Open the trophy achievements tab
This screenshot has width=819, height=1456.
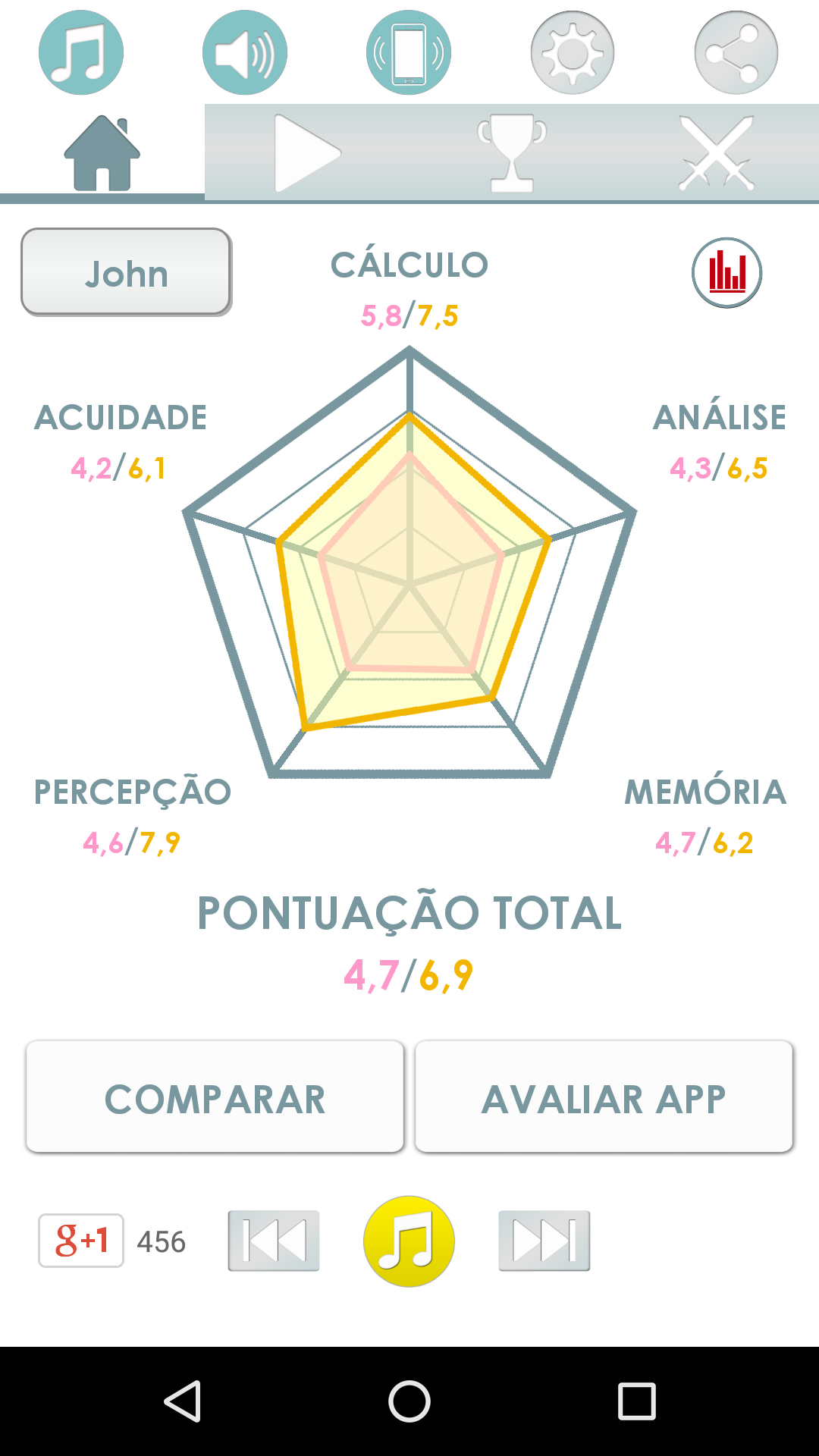coord(512,152)
